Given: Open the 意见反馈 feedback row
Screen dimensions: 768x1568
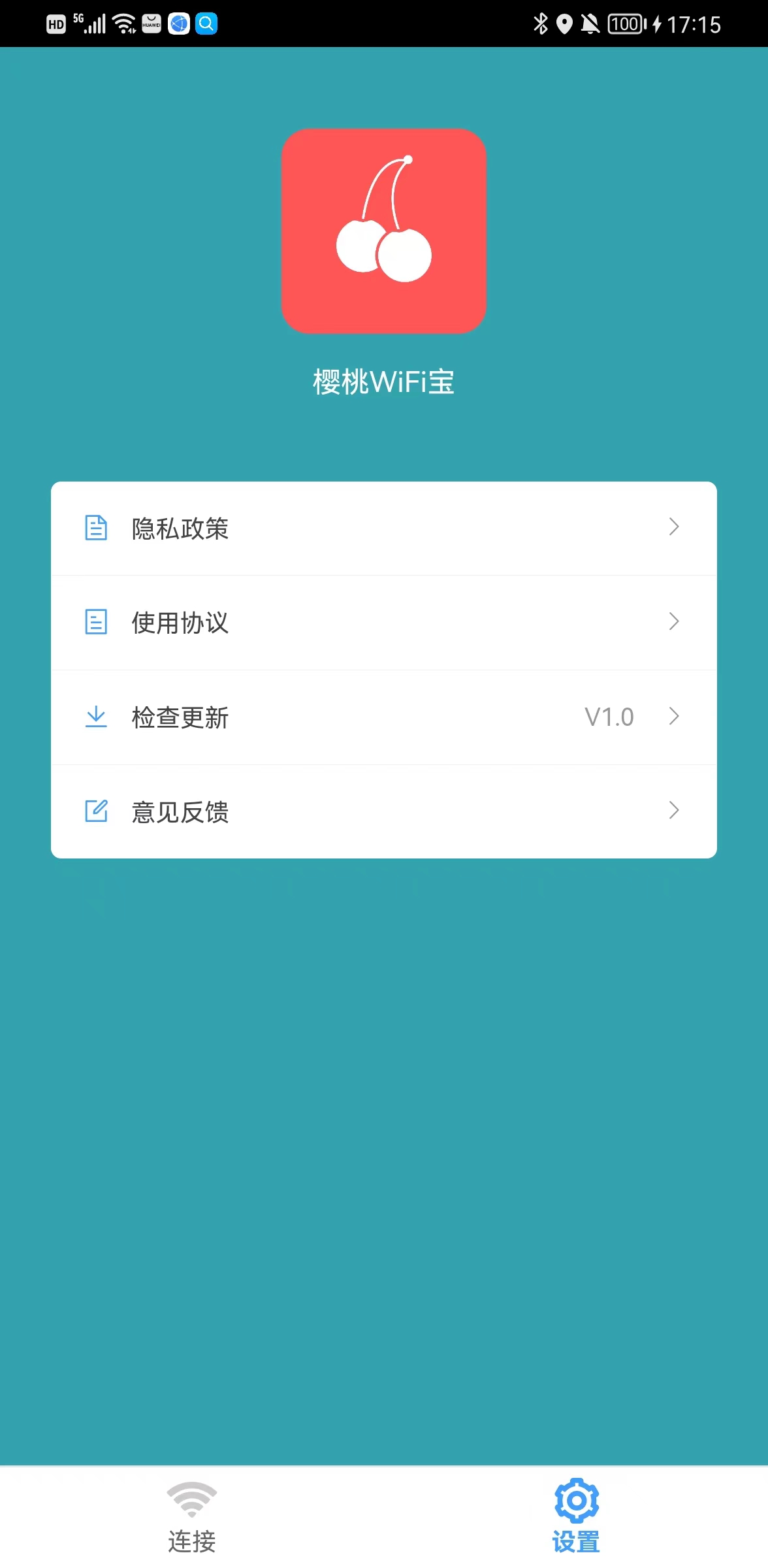Looking at the screenshot, I should click(384, 810).
